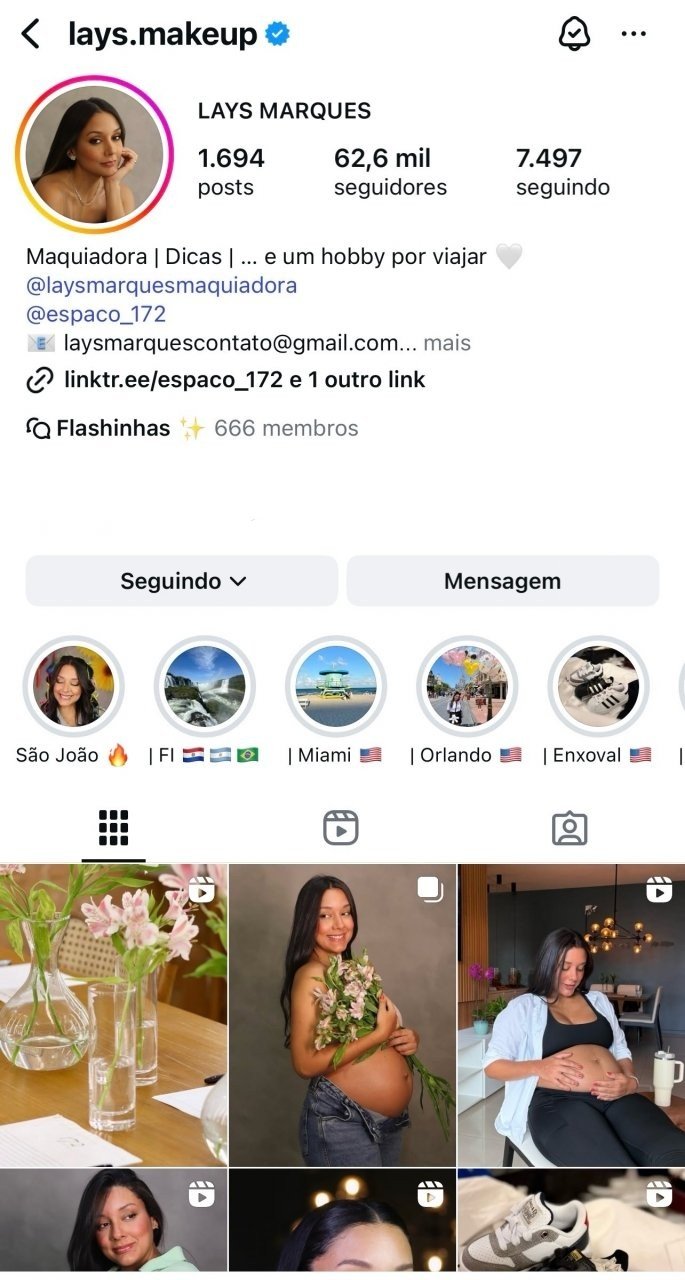The height and width of the screenshot is (1280, 685).
Task: Open the 7.497 seguindo list
Action: tap(562, 172)
